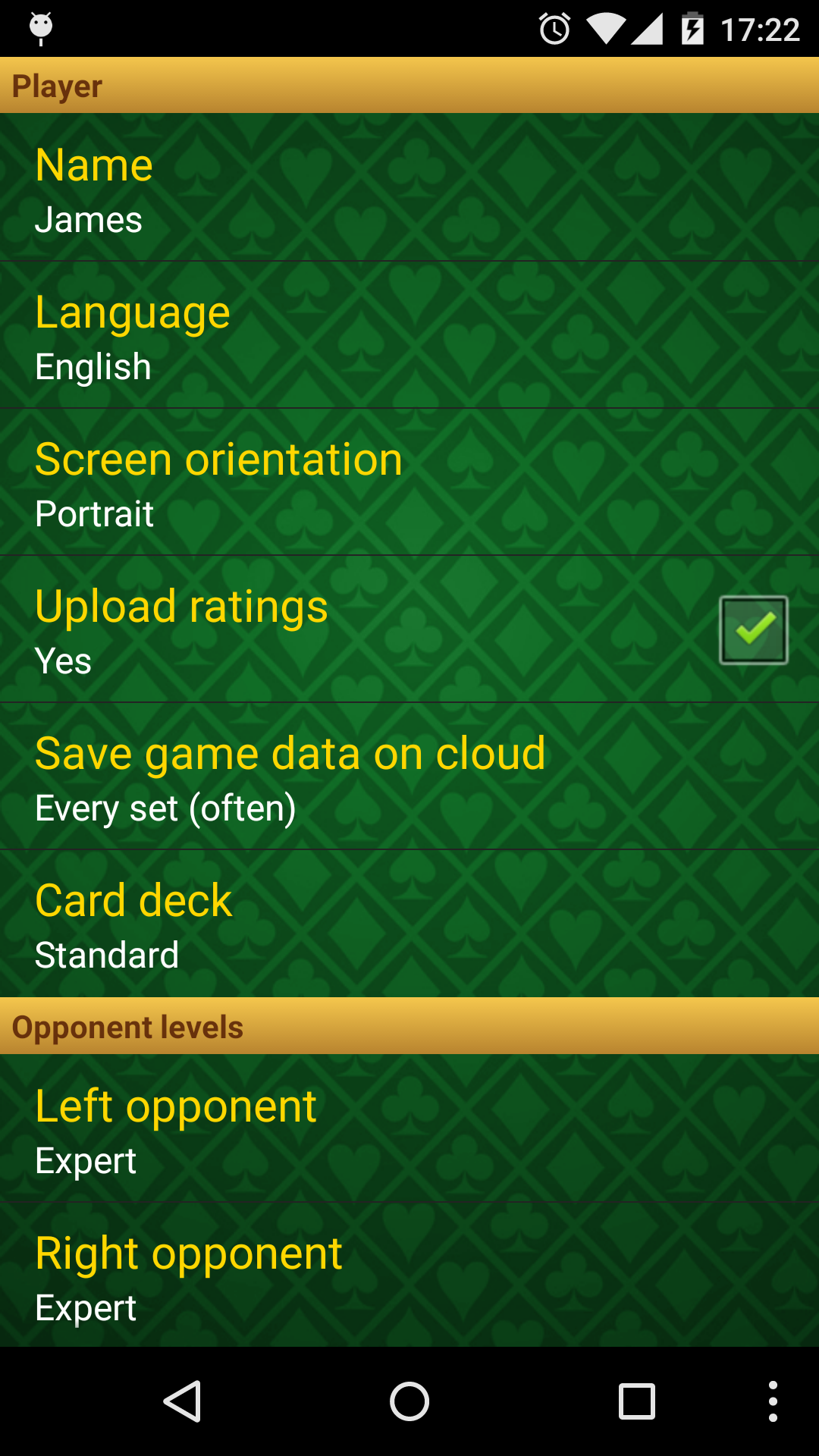Viewport: 819px width, 1456px height.
Task: Set the Left opponent level
Action: pyautogui.click(x=409, y=1128)
